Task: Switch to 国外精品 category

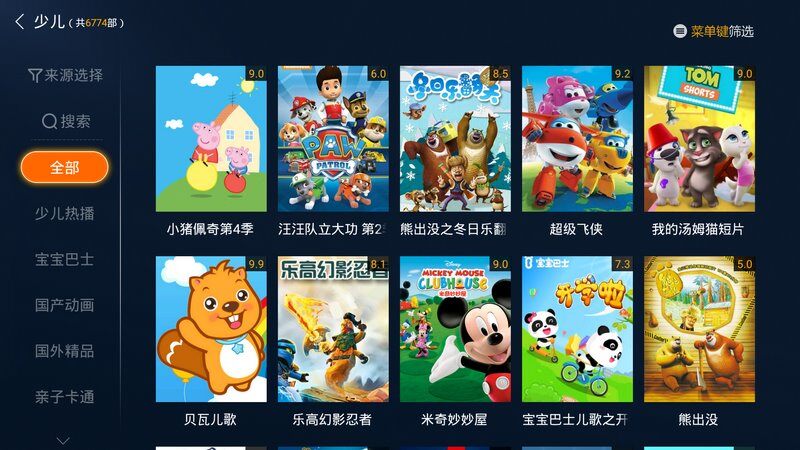Action: click(65, 351)
